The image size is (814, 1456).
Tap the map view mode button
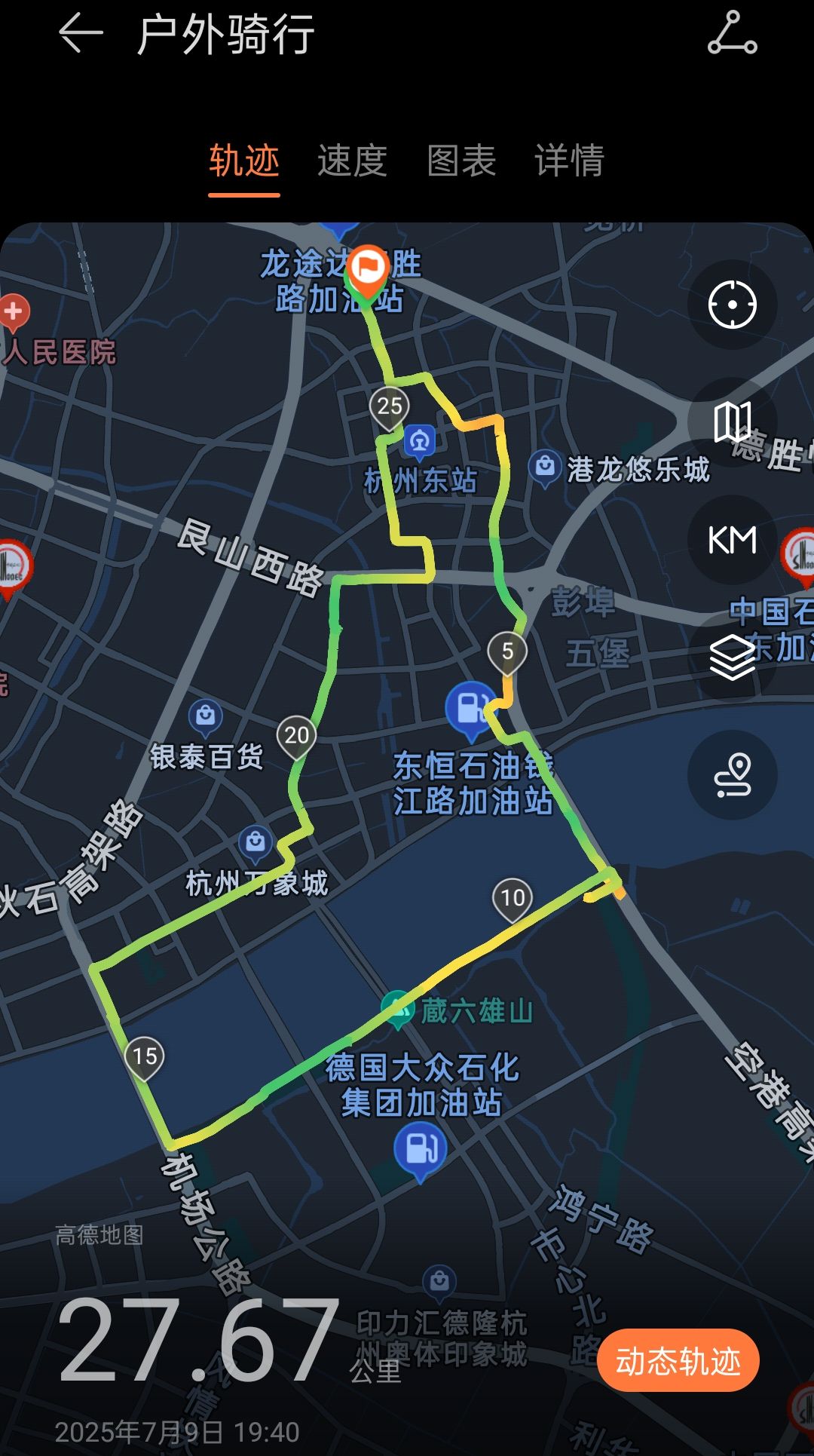[x=732, y=422]
